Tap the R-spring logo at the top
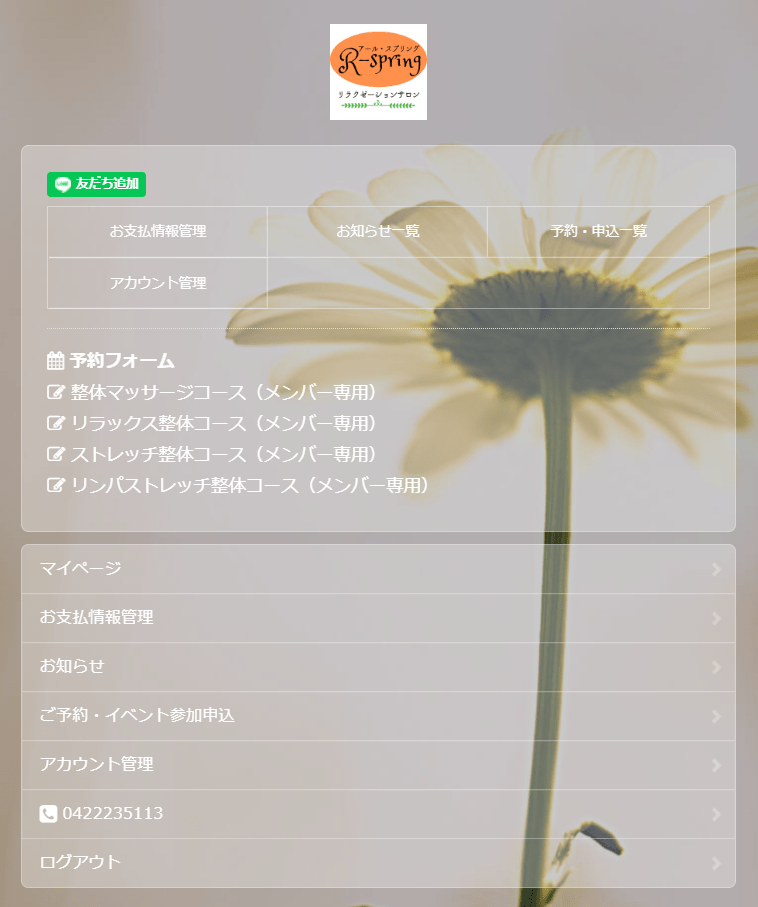 (x=378, y=72)
